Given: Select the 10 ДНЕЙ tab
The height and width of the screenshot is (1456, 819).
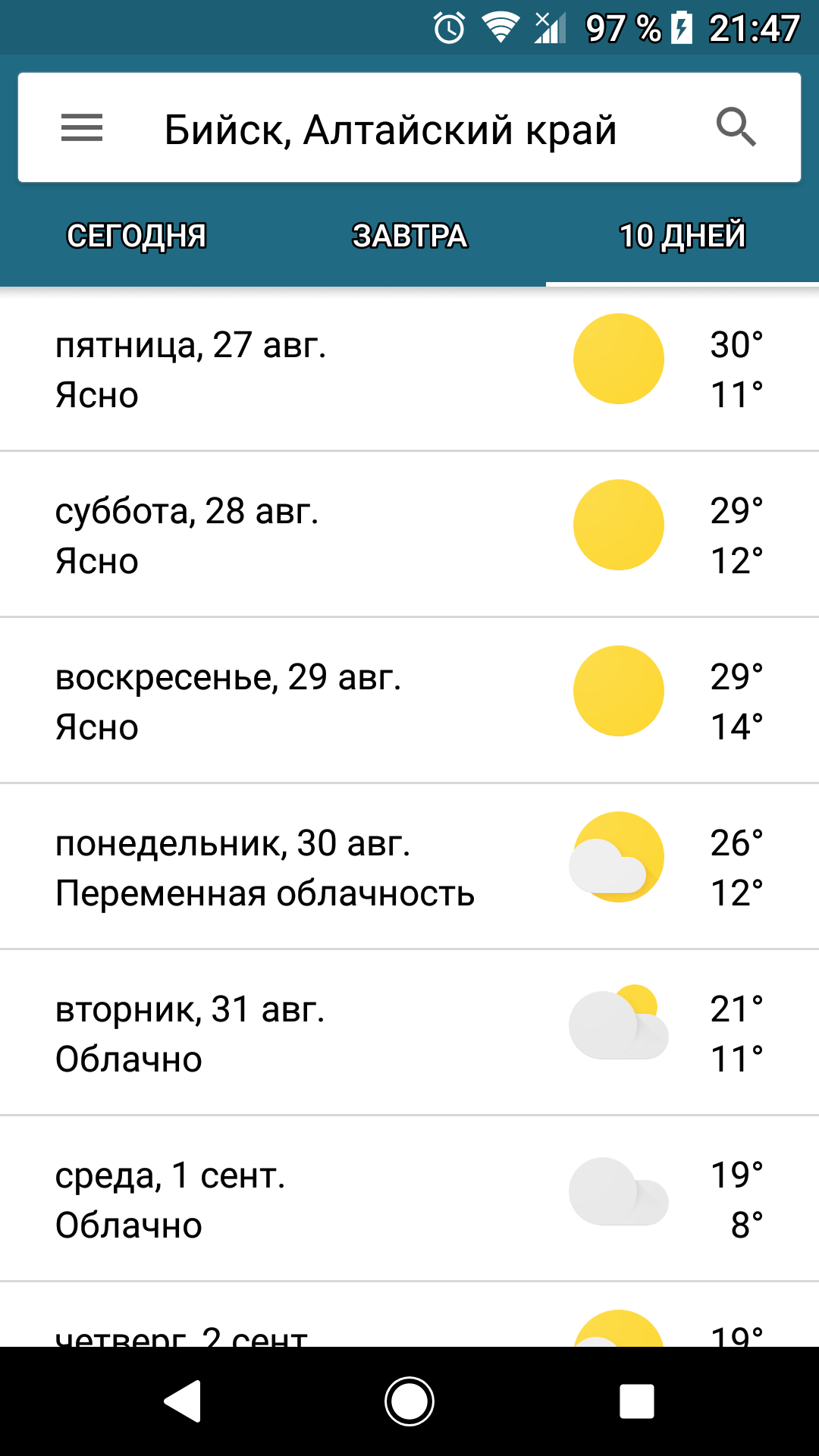Looking at the screenshot, I should click(682, 236).
